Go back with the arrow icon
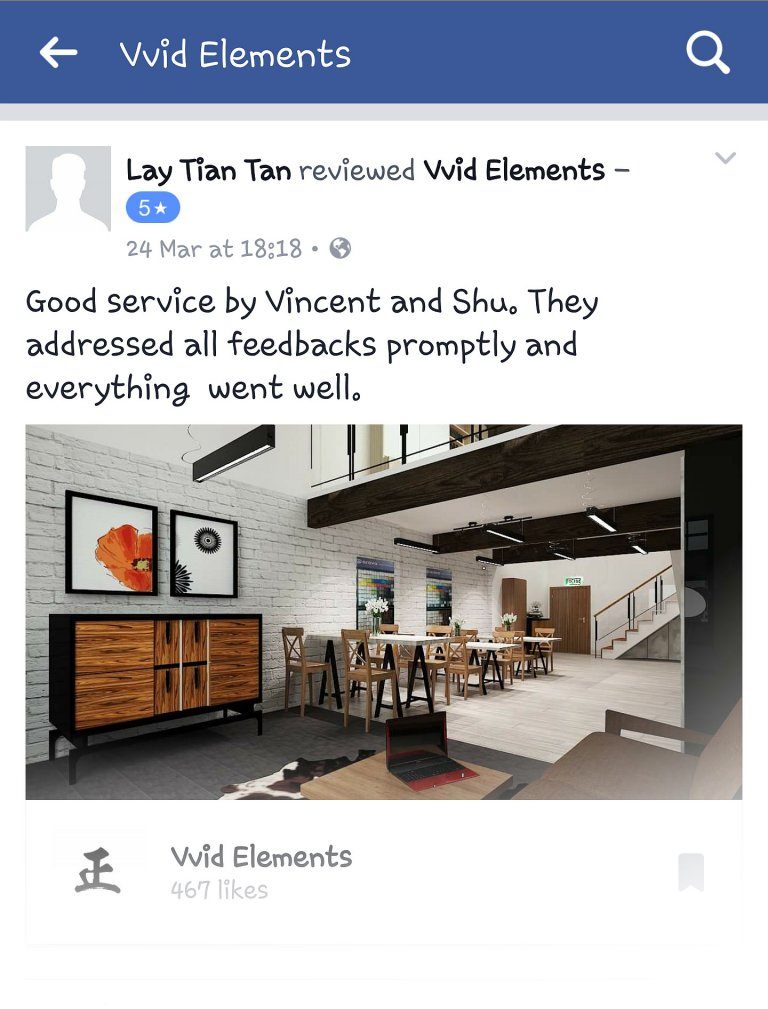Screen dimensions: 768x1009 pyautogui.click(x=58, y=53)
